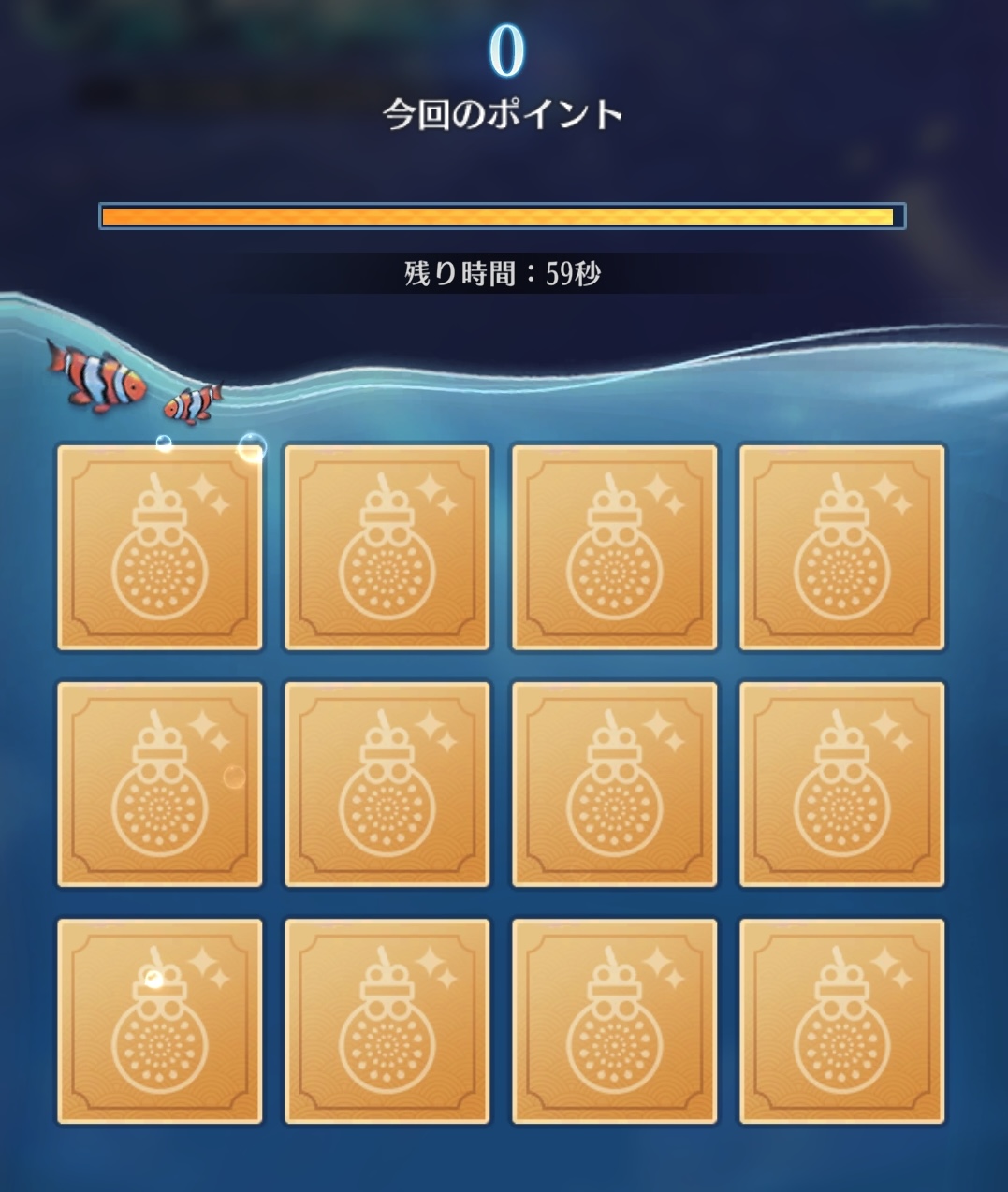Flip the bottom-right firework card

[840, 1020]
